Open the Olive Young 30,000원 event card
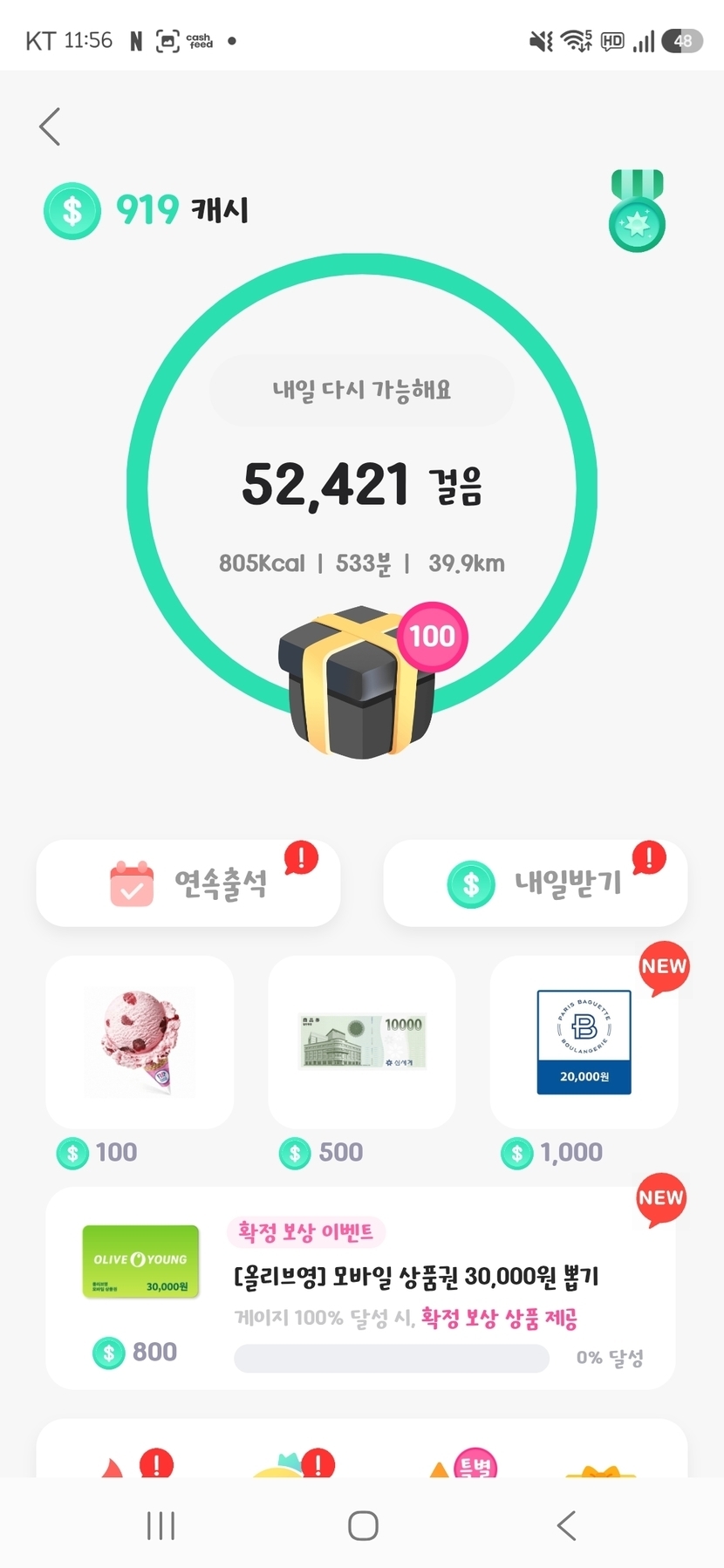Image resolution: width=724 pixels, height=1568 pixels. point(362,1287)
